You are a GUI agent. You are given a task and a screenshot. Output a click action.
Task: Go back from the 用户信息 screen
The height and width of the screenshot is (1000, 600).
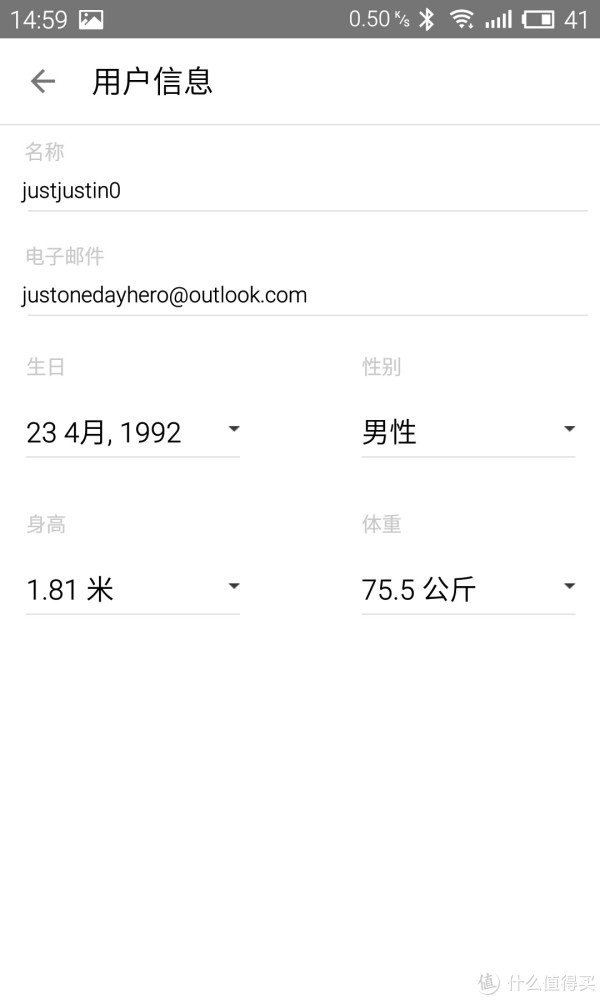(42, 81)
